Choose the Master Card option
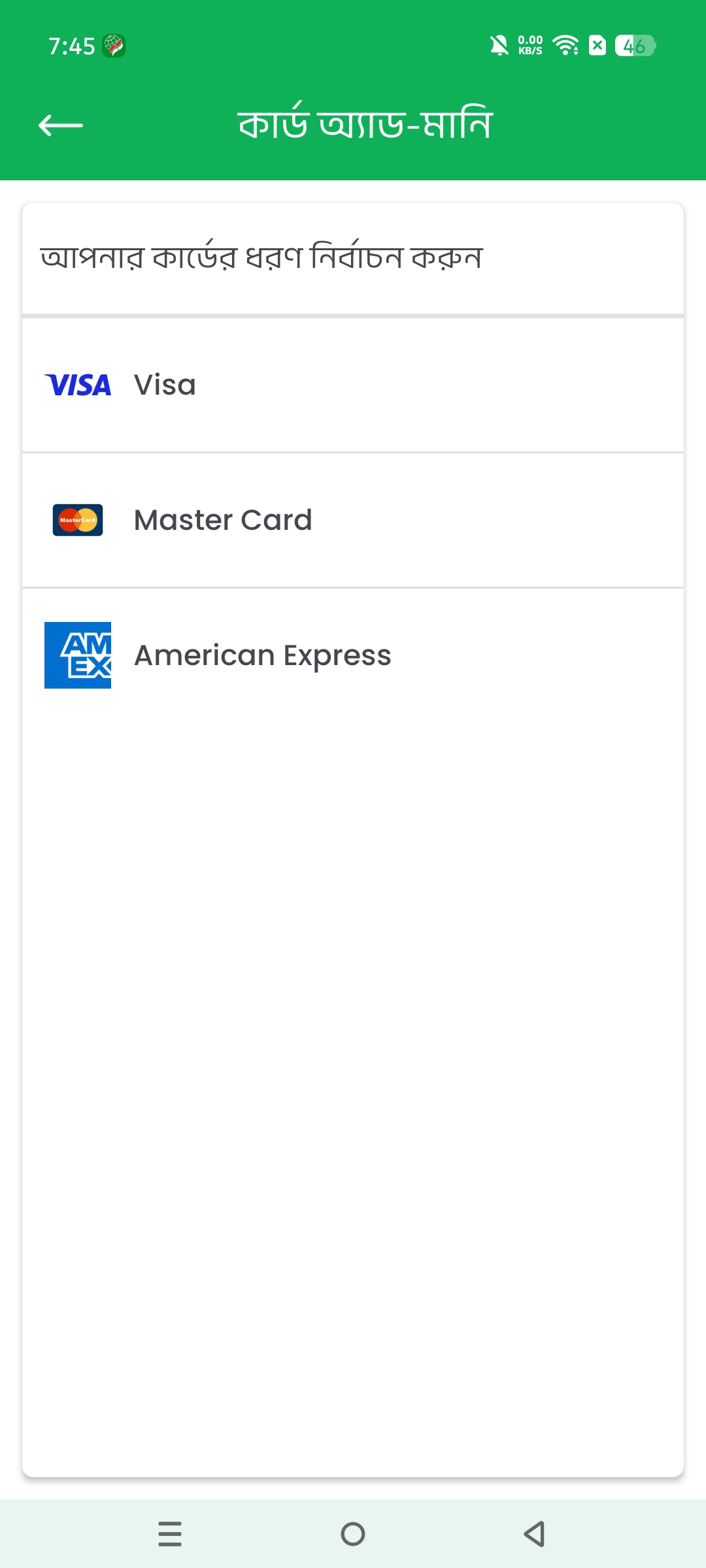Screen dimensions: 706x1568 [353, 520]
